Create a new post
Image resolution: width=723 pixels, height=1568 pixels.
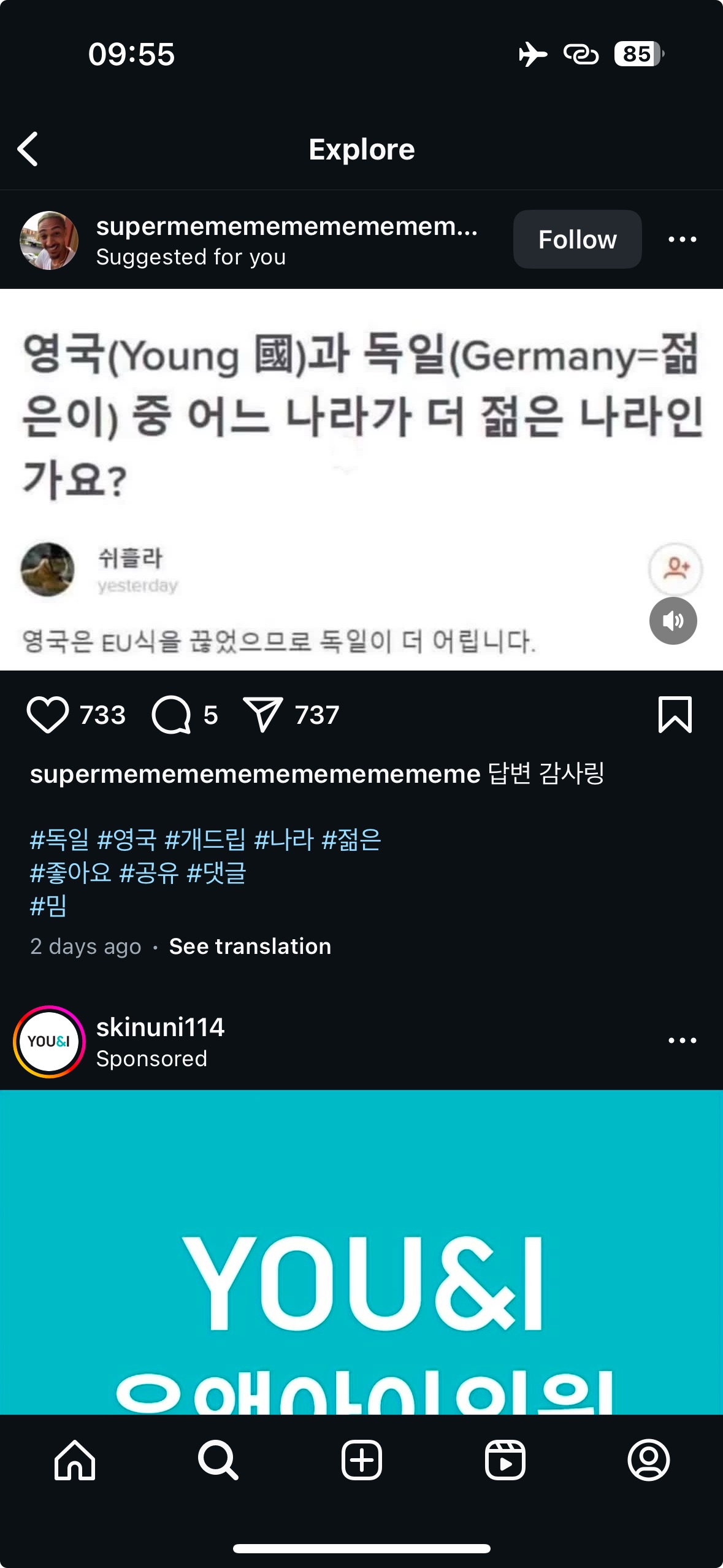pyautogui.click(x=362, y=1460)
